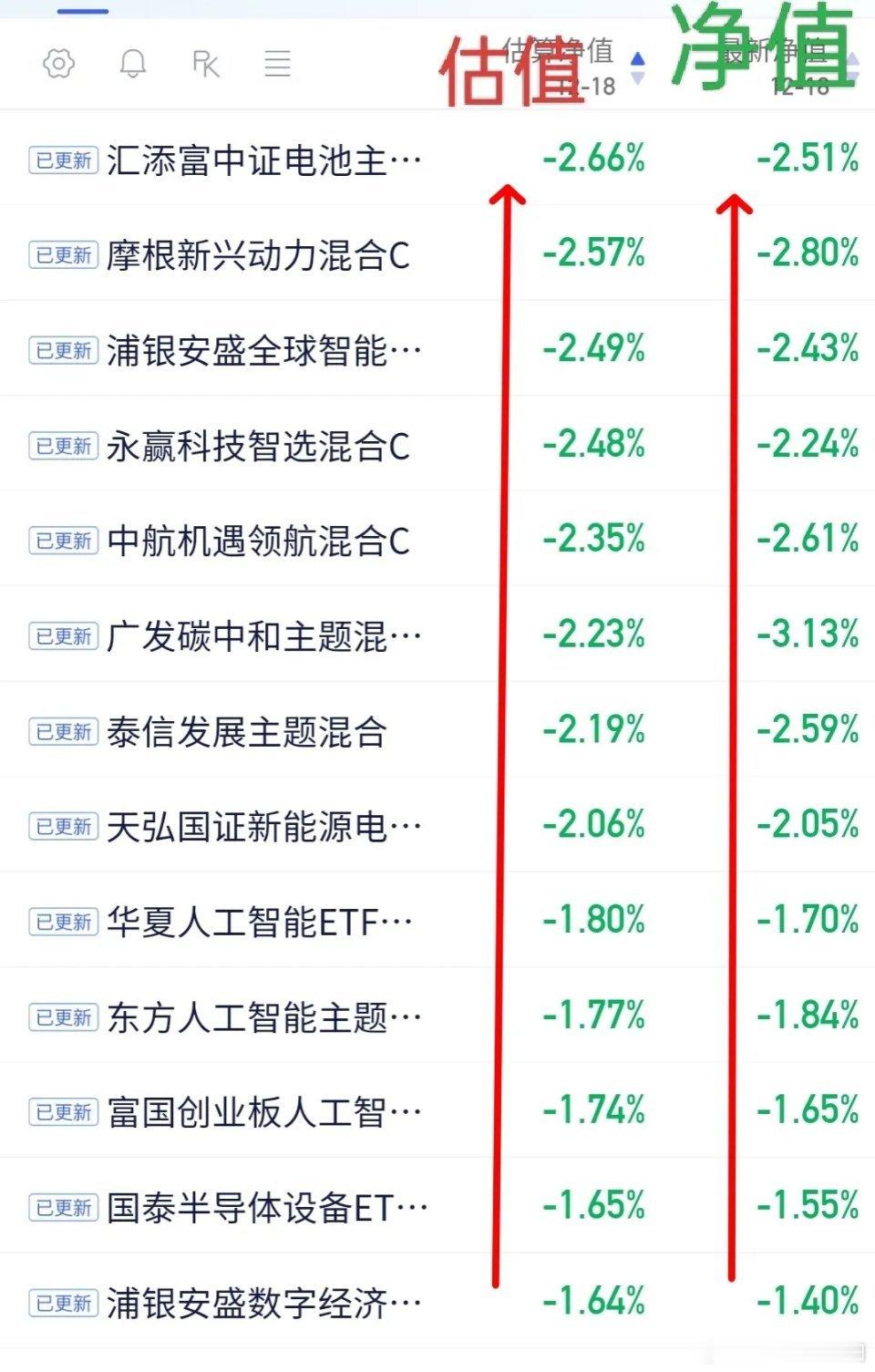Sort 估算净值 ascending via up triangle
The image size is (875, 1372).
tap(639, 57)
